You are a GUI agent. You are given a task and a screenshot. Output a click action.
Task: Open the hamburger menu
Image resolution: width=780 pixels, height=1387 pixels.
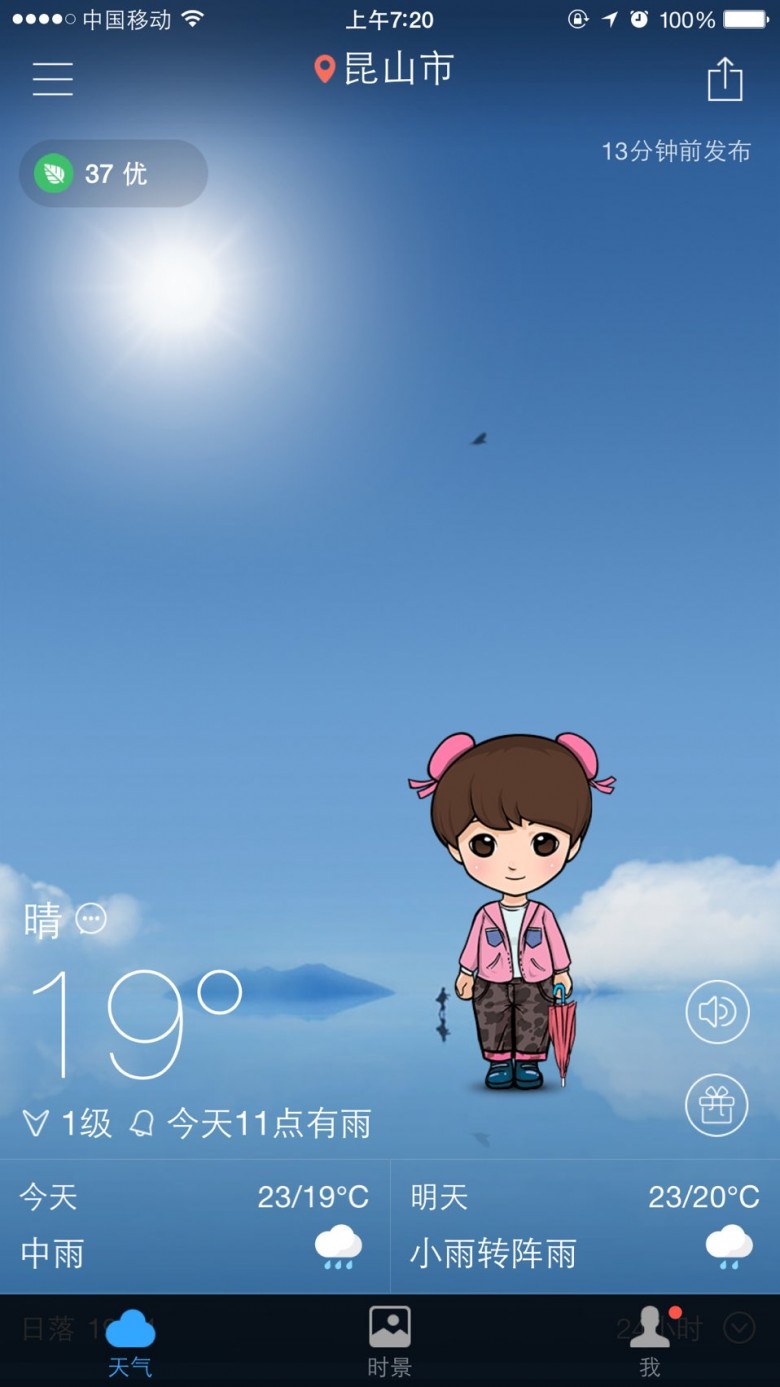[x=52, y=78]
